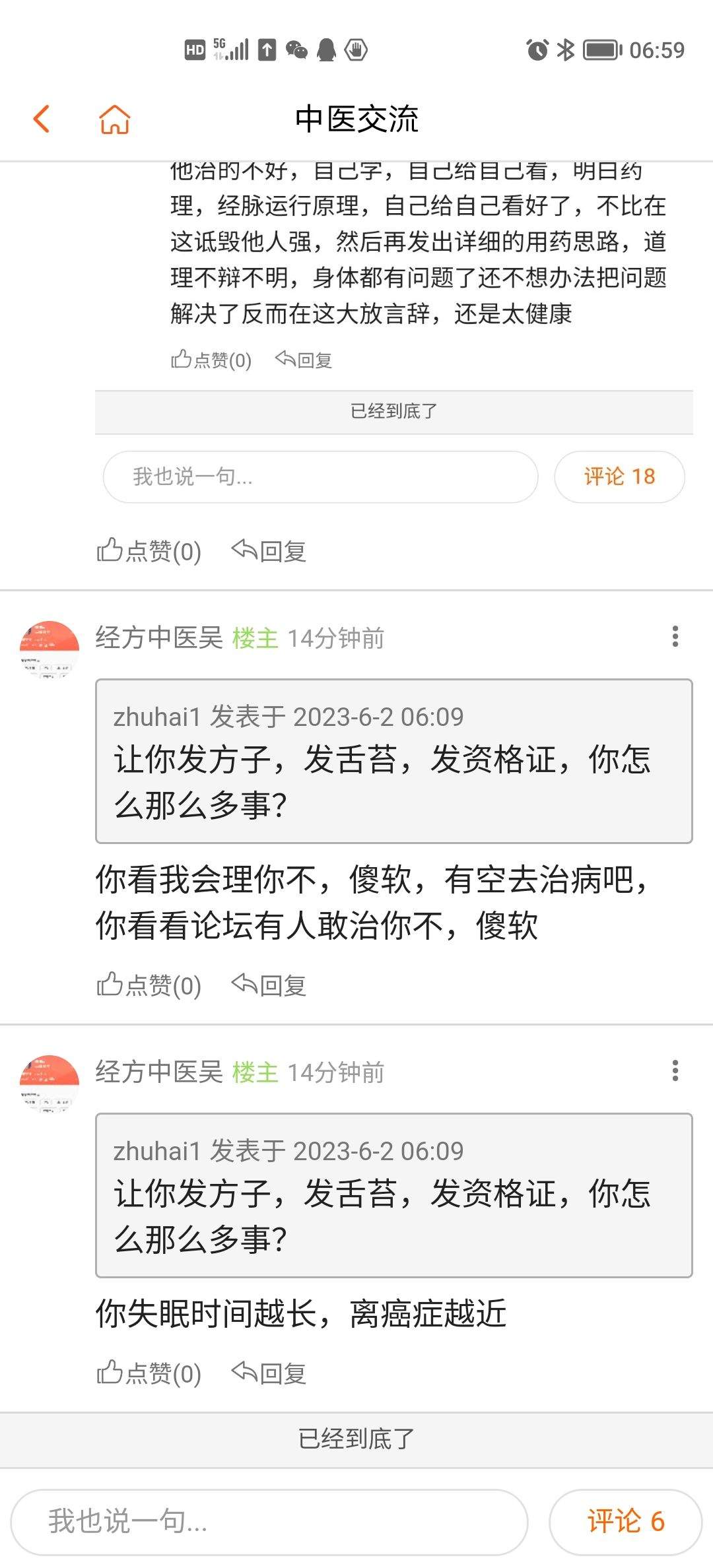Reply to the post '你失眠时间越长，离癌症越近'
The image size is (713, 1568).
[269, 1373]
